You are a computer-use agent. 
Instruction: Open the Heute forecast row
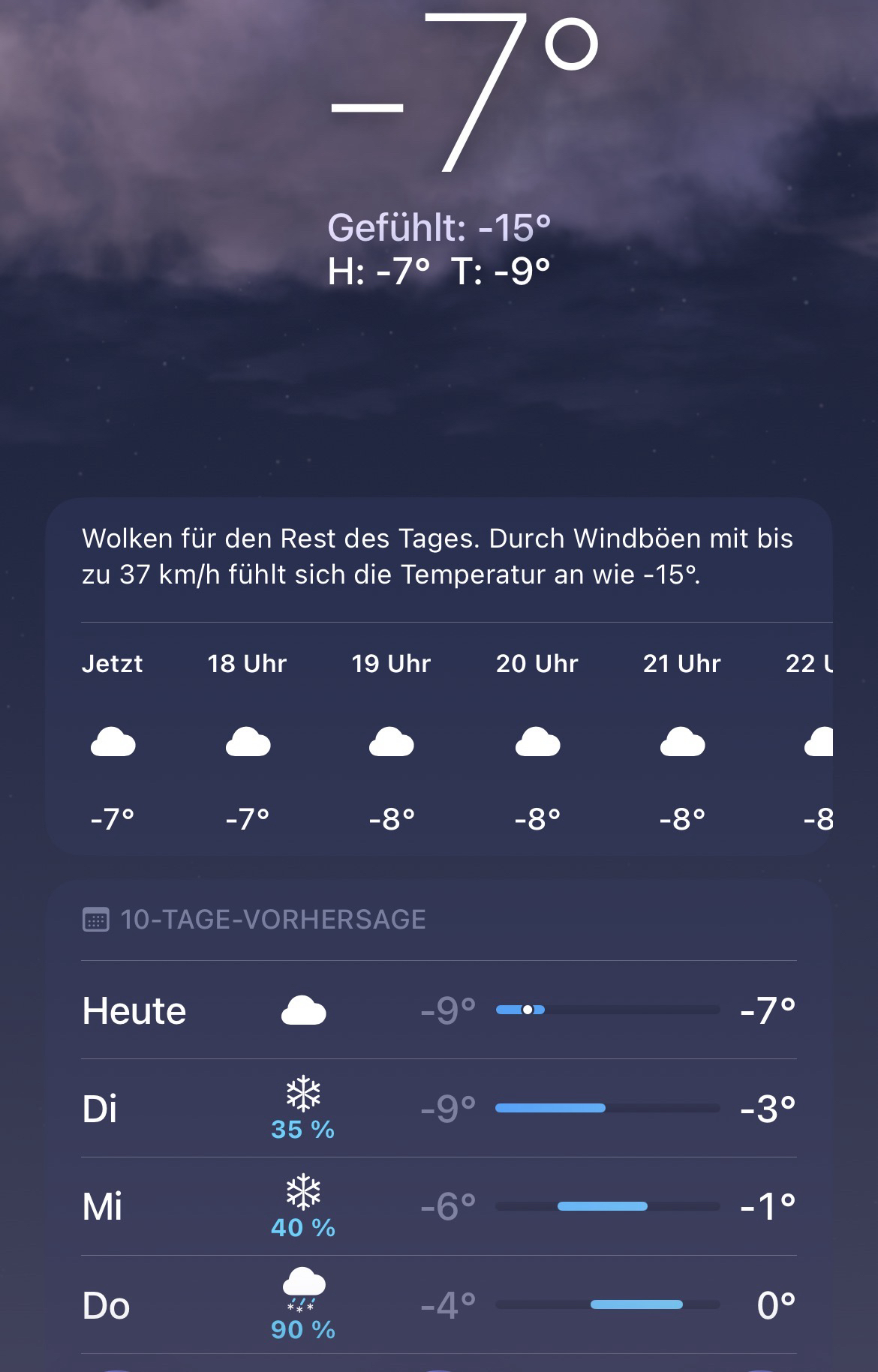[x=438, y=1010]
